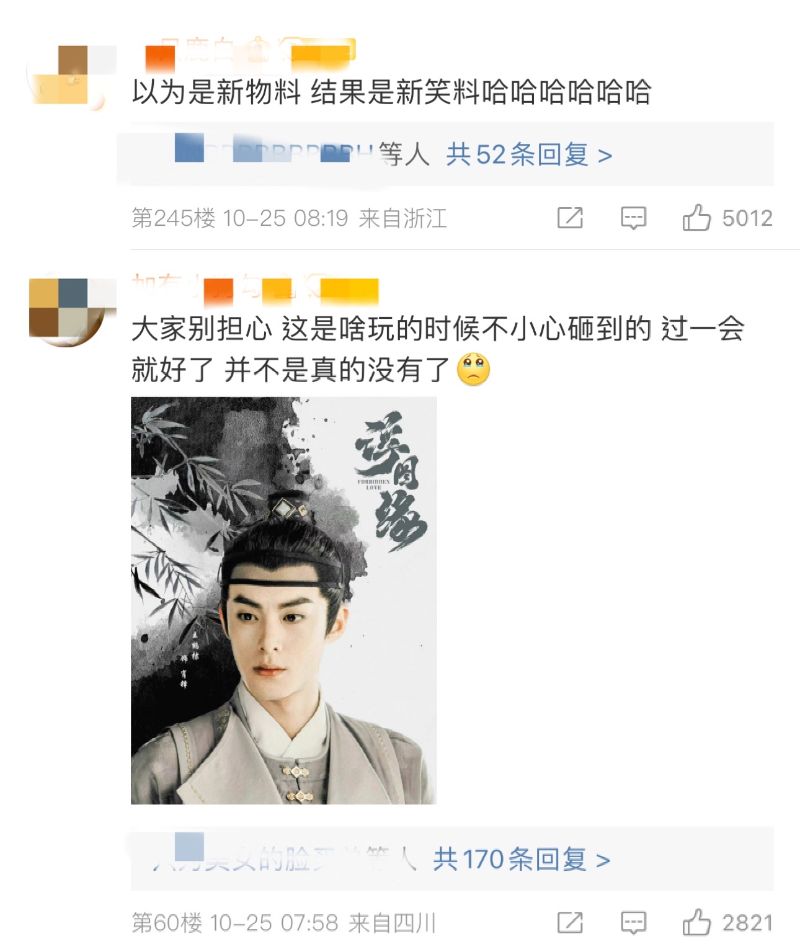Like the comment with 5012 likes
This screenshot has width=800, height=949.
[x=697, y=218]
